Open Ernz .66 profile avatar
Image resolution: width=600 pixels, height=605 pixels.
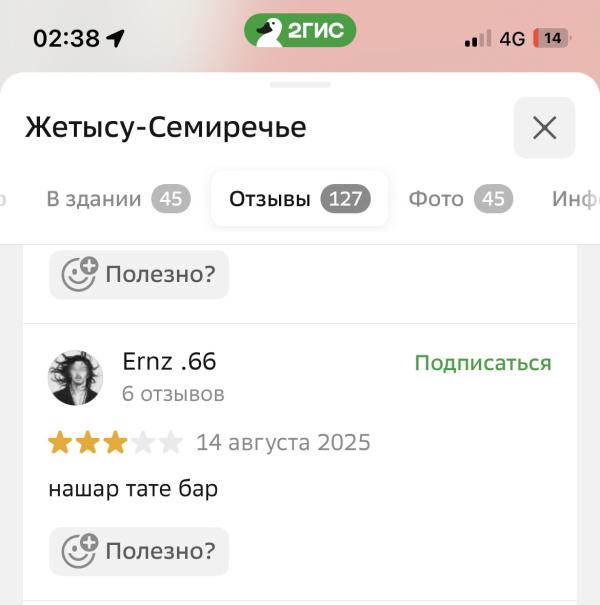pos(75,378)
